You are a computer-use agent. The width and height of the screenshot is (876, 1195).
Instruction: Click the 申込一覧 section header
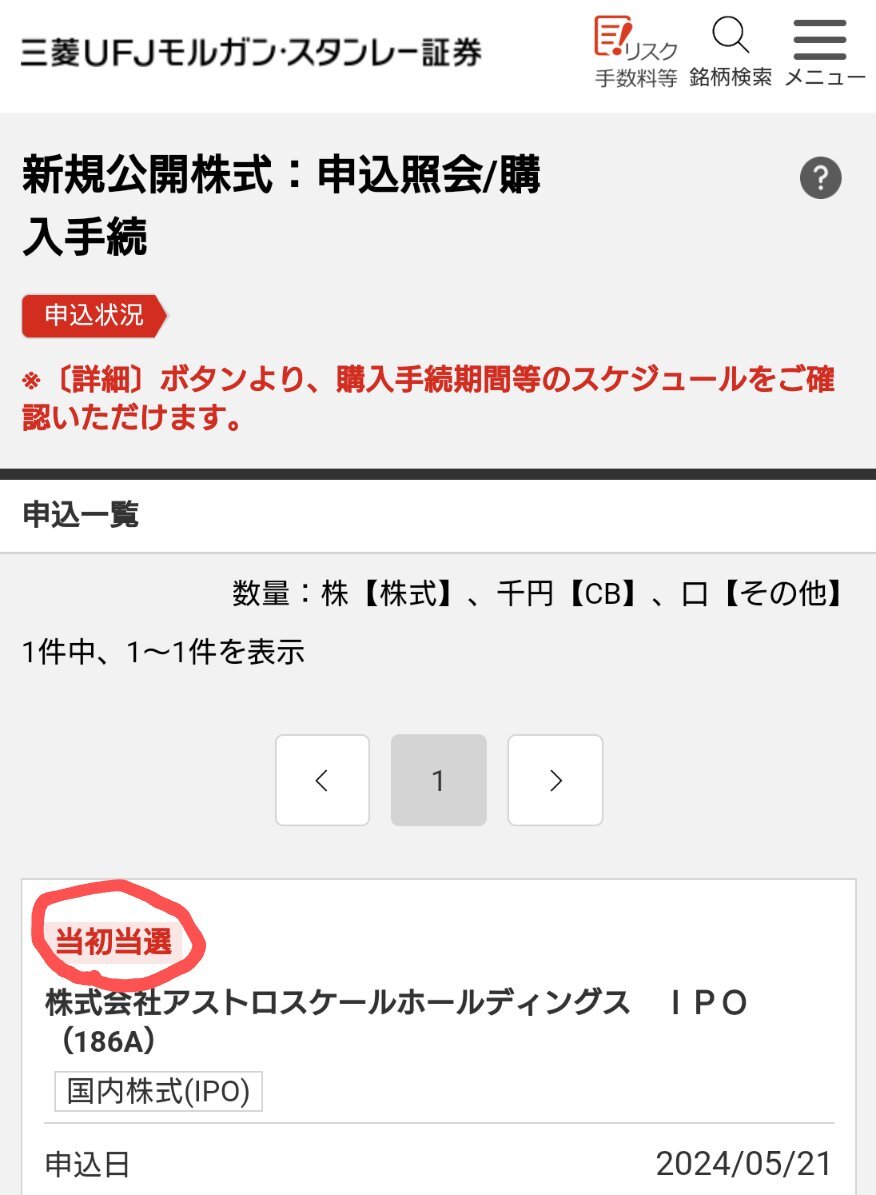pyautogui.click(x=82, y=515)
